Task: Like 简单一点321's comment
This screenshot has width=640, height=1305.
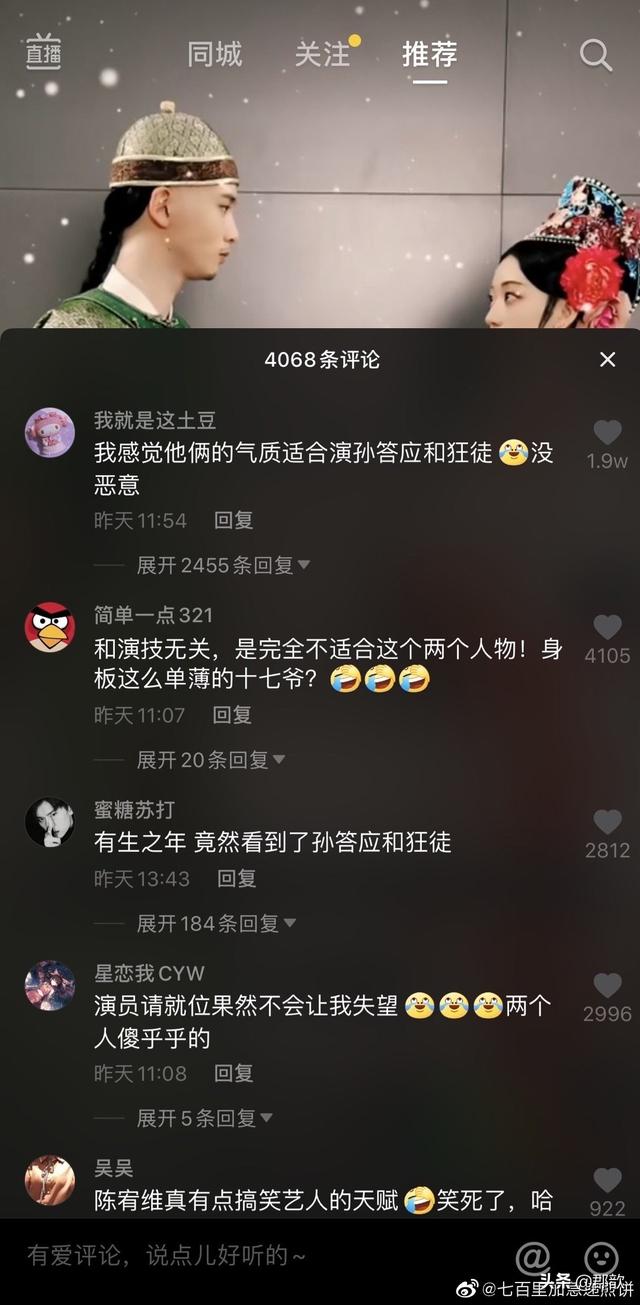Action: click(607, 628)
